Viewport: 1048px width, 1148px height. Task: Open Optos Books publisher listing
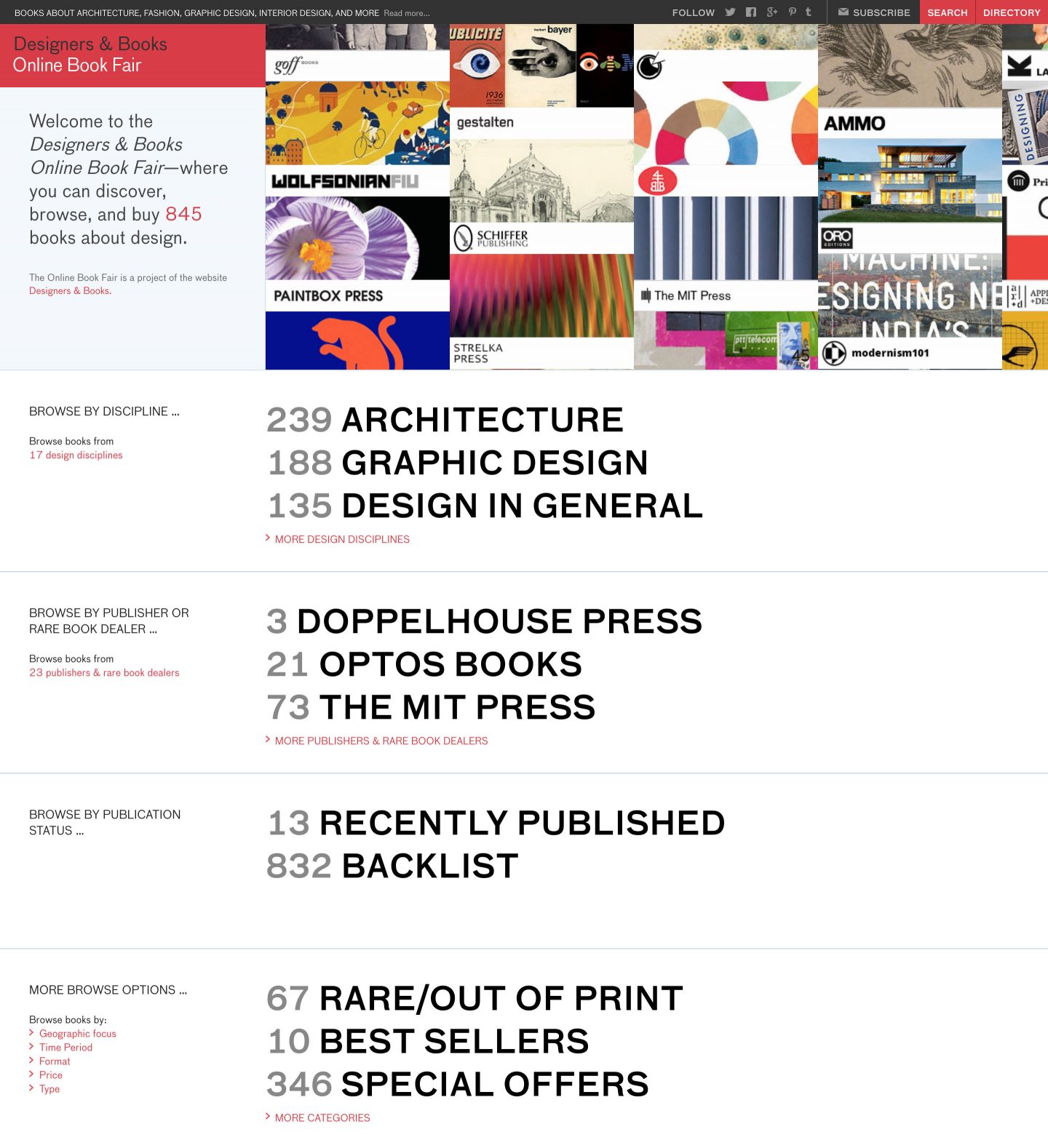coord(424,665)
